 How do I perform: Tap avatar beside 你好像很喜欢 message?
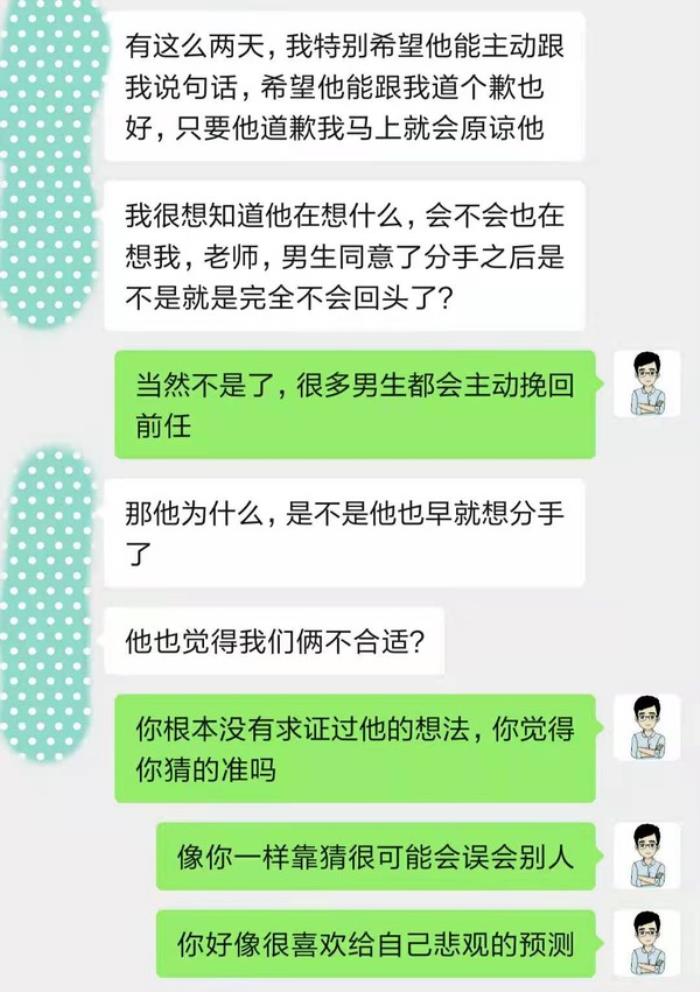[x=646, y=943]
